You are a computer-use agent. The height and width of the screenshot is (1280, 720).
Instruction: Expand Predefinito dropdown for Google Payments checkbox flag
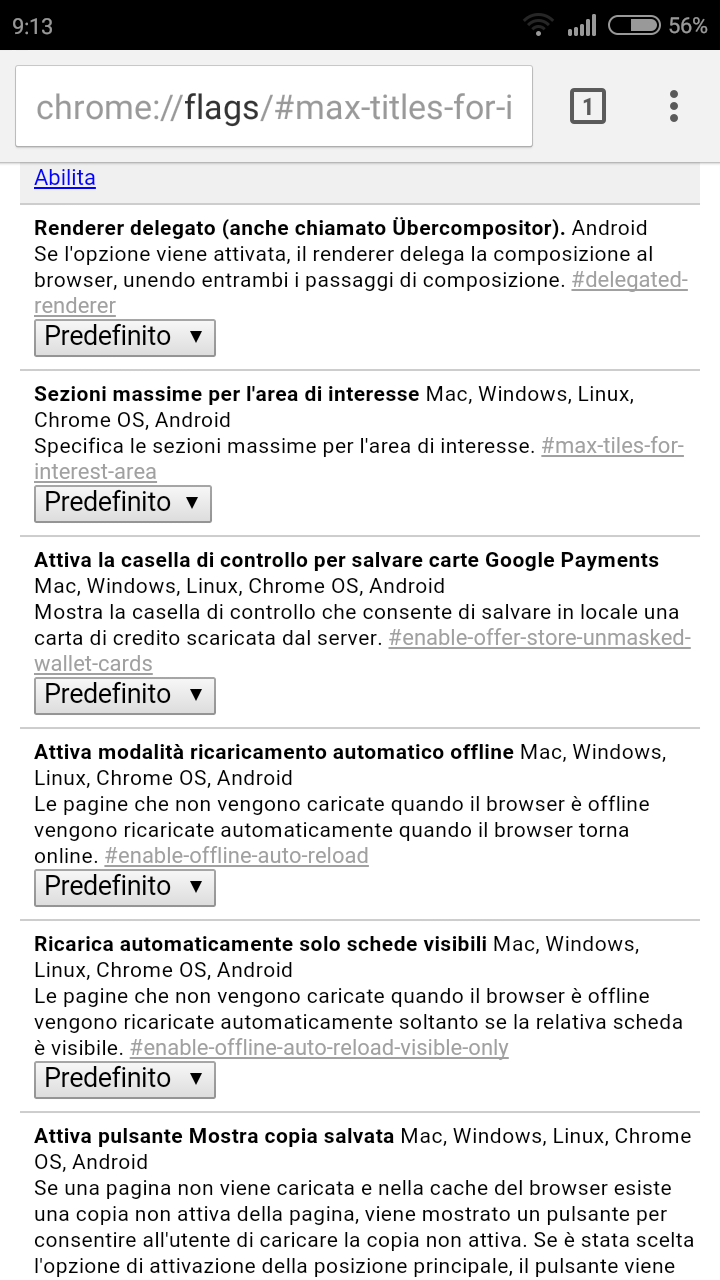124,695
